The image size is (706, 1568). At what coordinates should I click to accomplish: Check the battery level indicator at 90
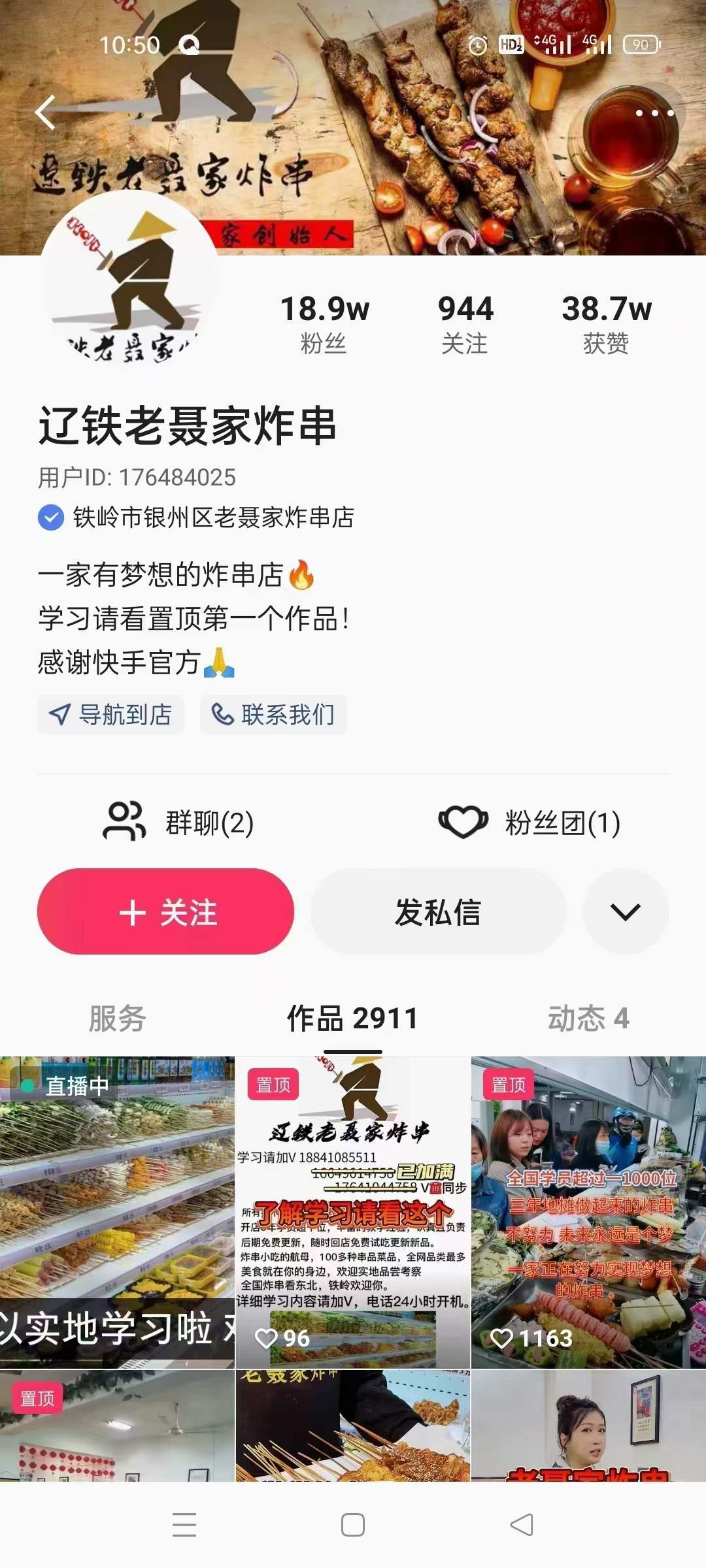click(x=643, y=44)
